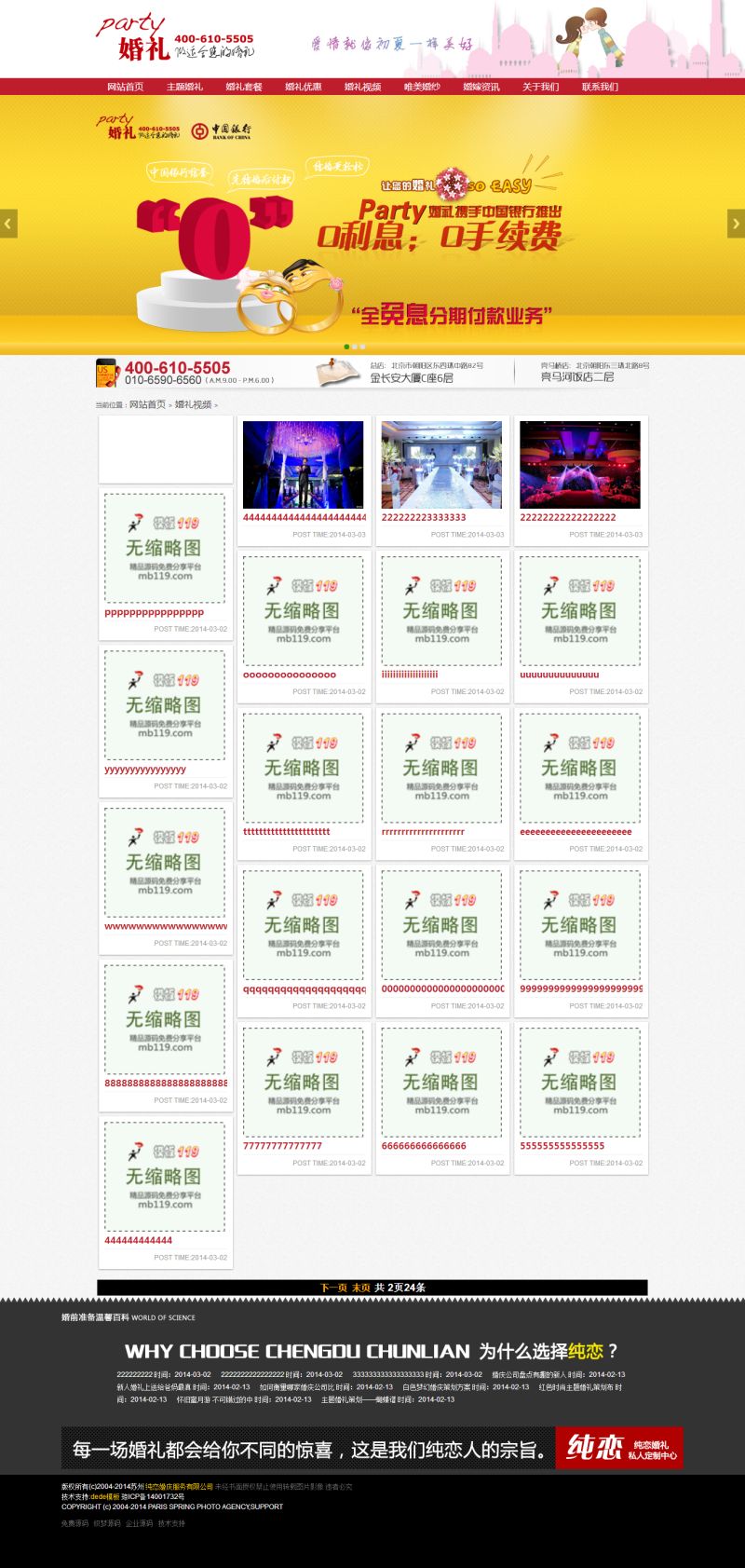
Task: Open 婚礼套餐 in the navigation bar
Action: (244, 87)
